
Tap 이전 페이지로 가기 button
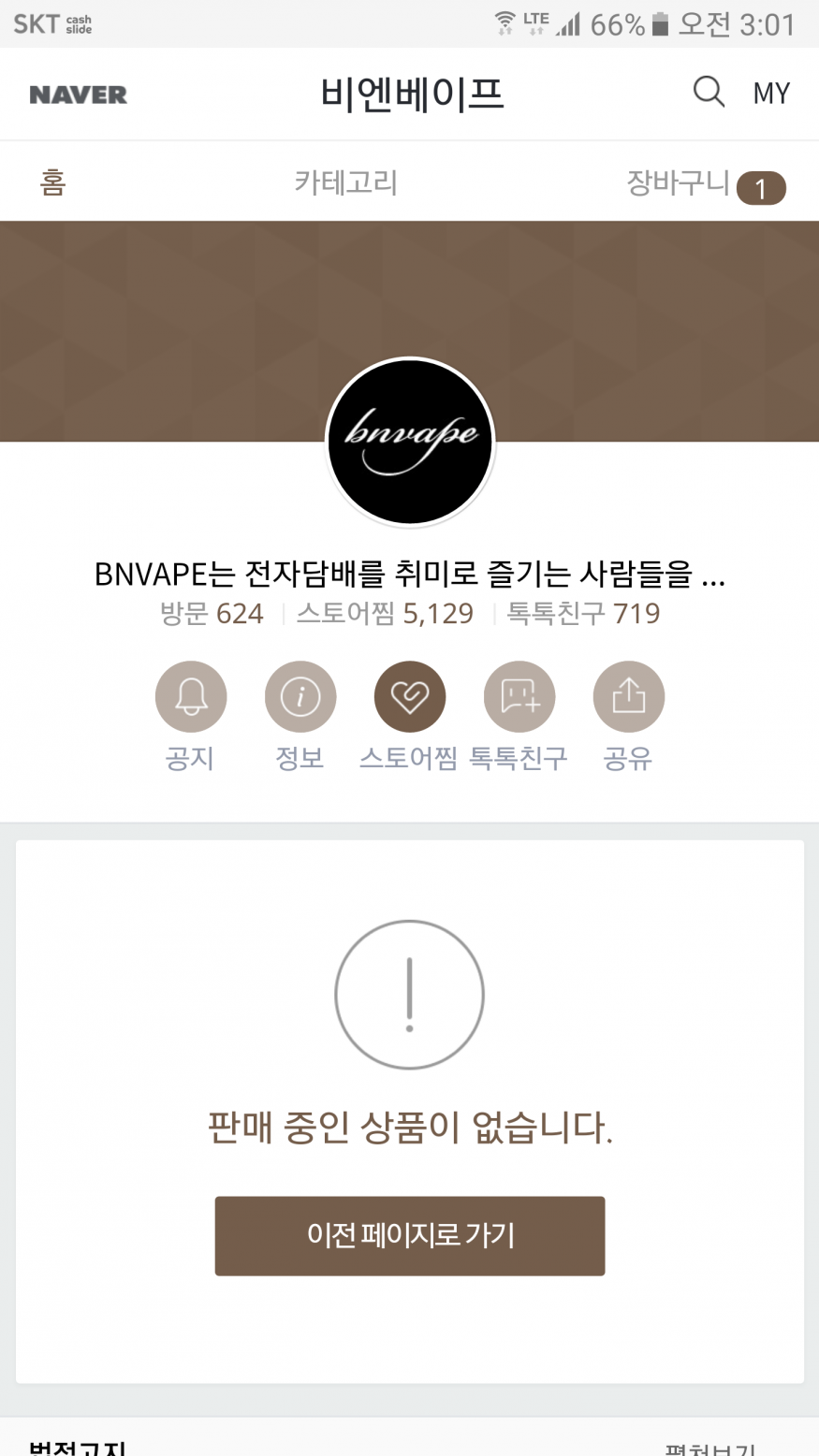coord(410,1235)
